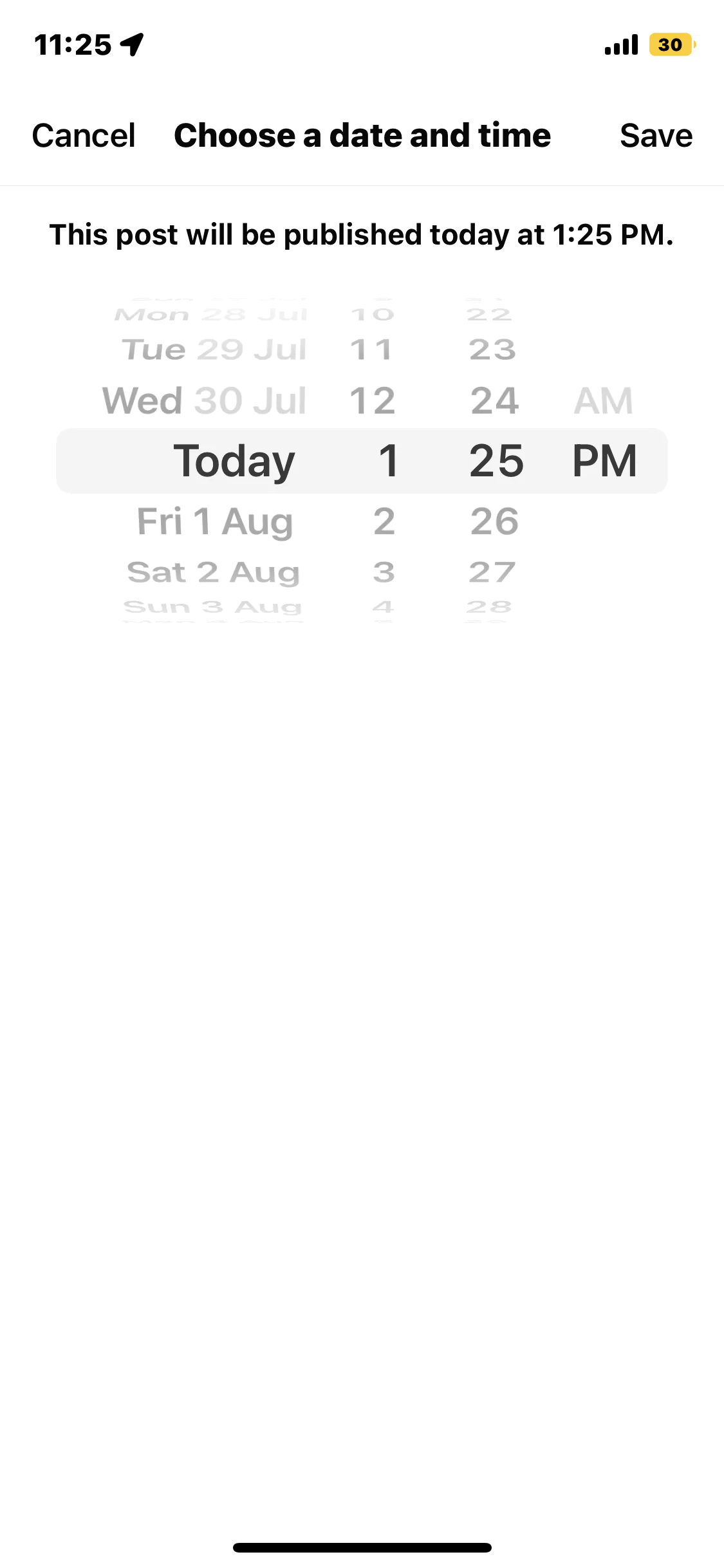Set minutes to 24
Screen dimensions: 724x1568
[x=494, y=400]
